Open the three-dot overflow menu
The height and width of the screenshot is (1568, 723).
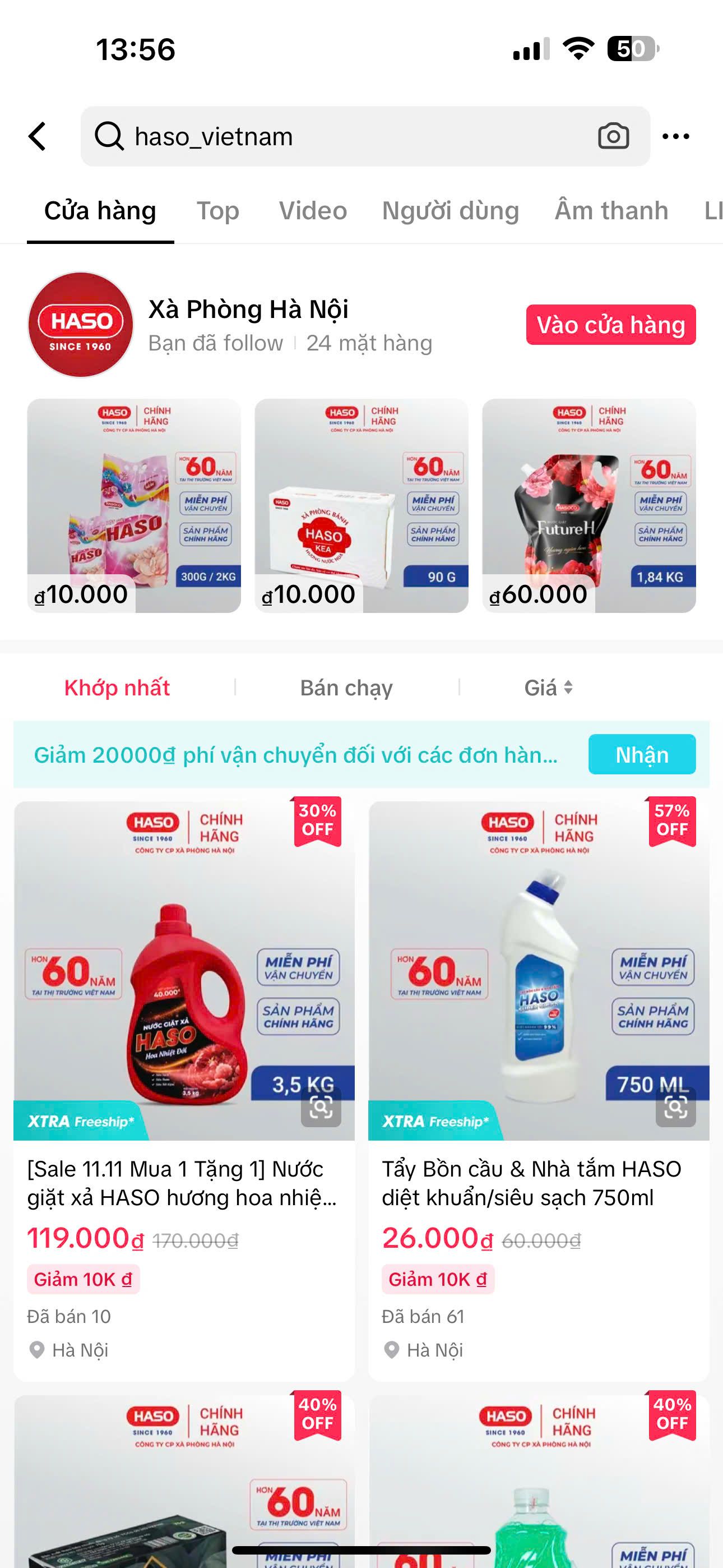click(675, 136)
